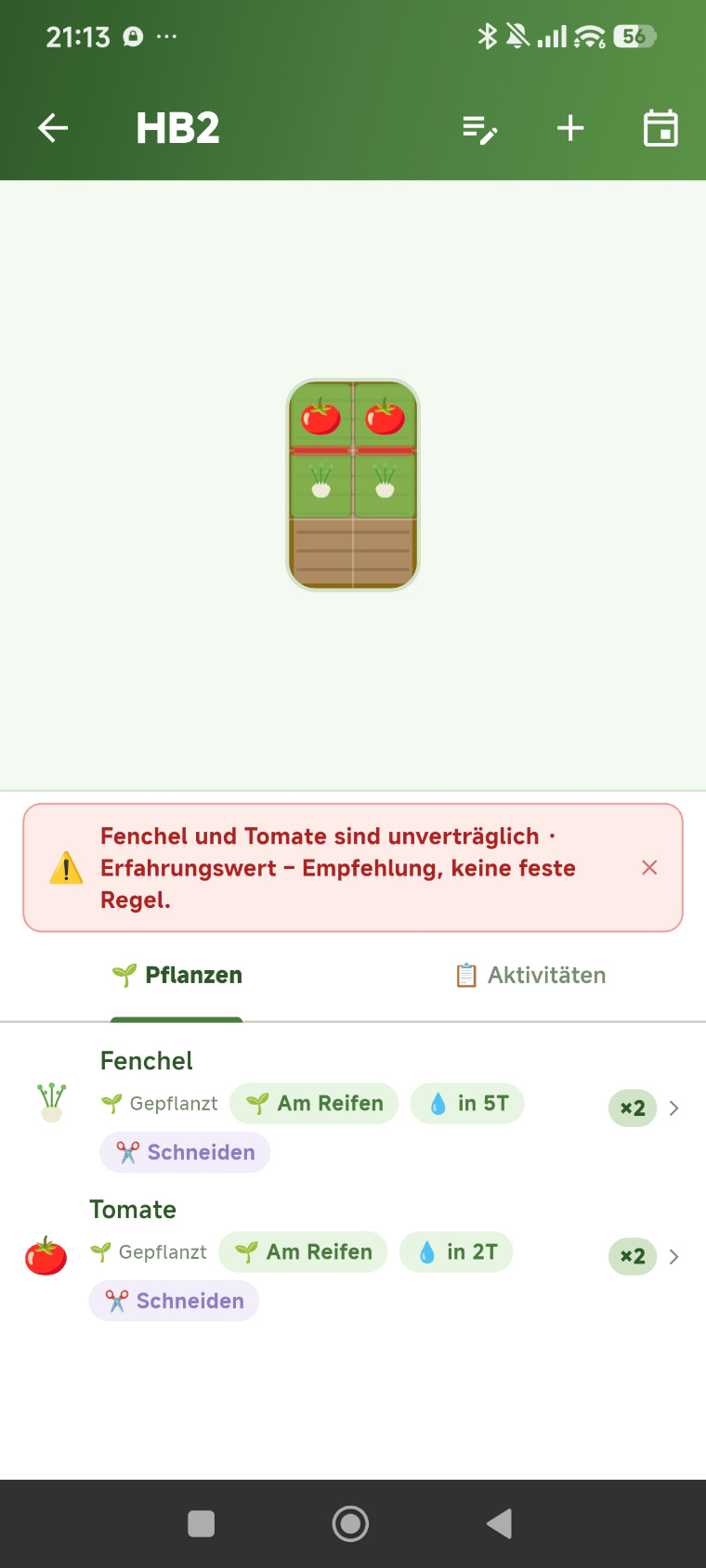The height and width of the screenshot is (1568, 706).
Task: Tap the 'in 2T' watering chip for Tomate
Action: (x=456, y=1251)
